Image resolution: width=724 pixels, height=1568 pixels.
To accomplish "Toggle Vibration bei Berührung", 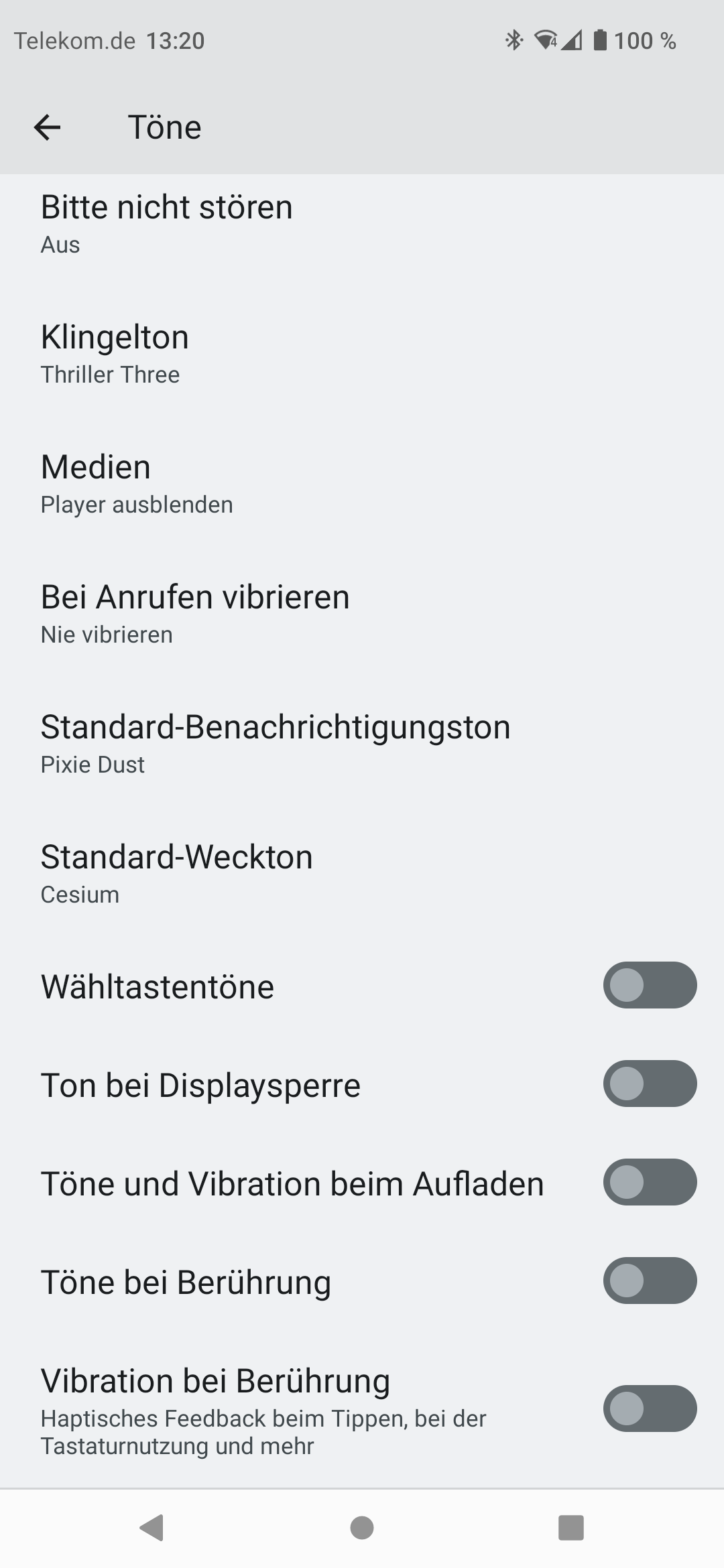I will 650,1409.
